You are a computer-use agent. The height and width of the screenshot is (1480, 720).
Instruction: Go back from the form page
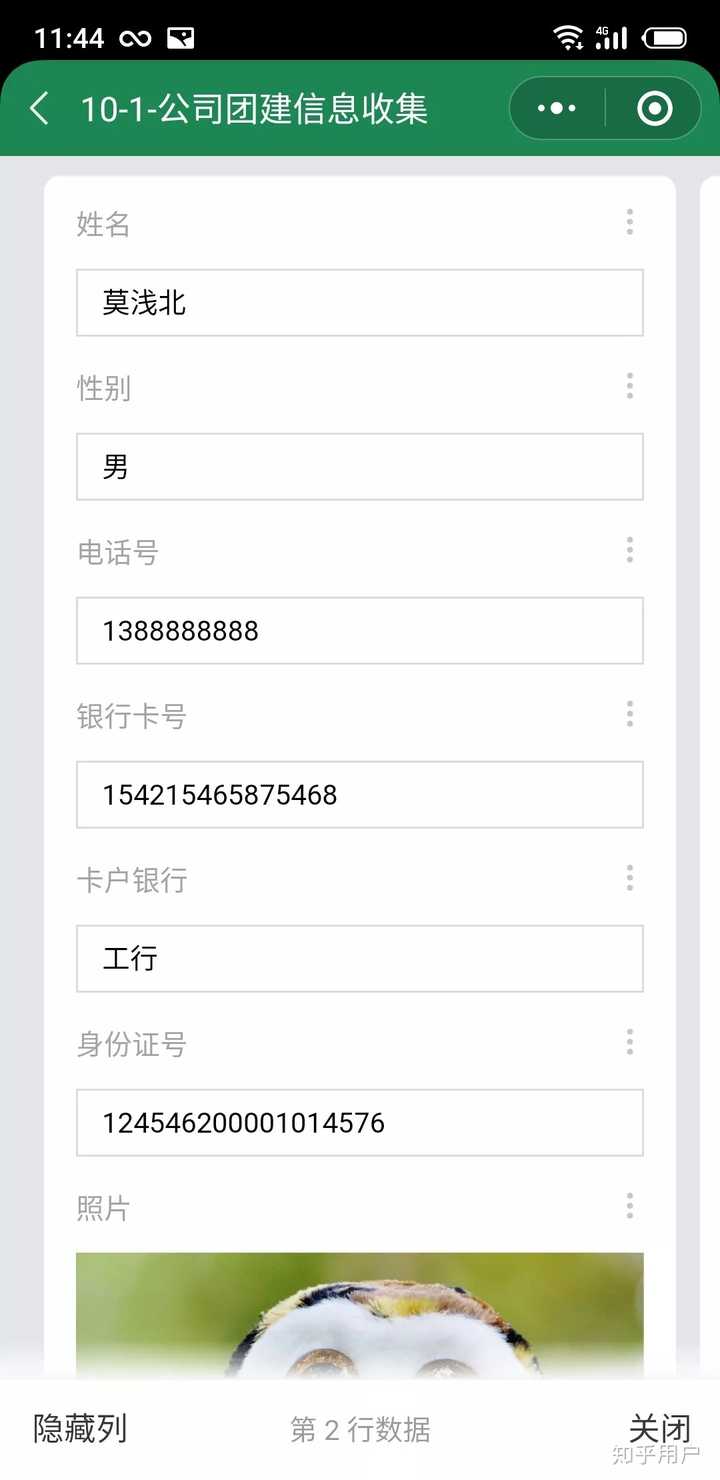pyautogui.click(x=40, y=108)
